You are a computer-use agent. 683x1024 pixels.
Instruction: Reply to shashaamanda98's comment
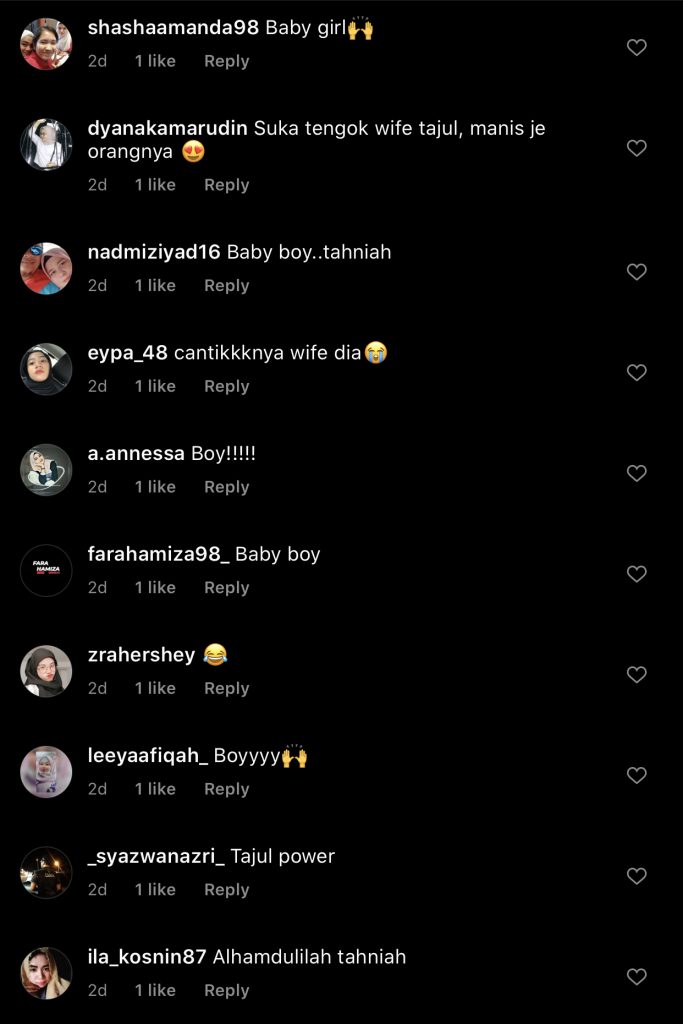(226, 61)
